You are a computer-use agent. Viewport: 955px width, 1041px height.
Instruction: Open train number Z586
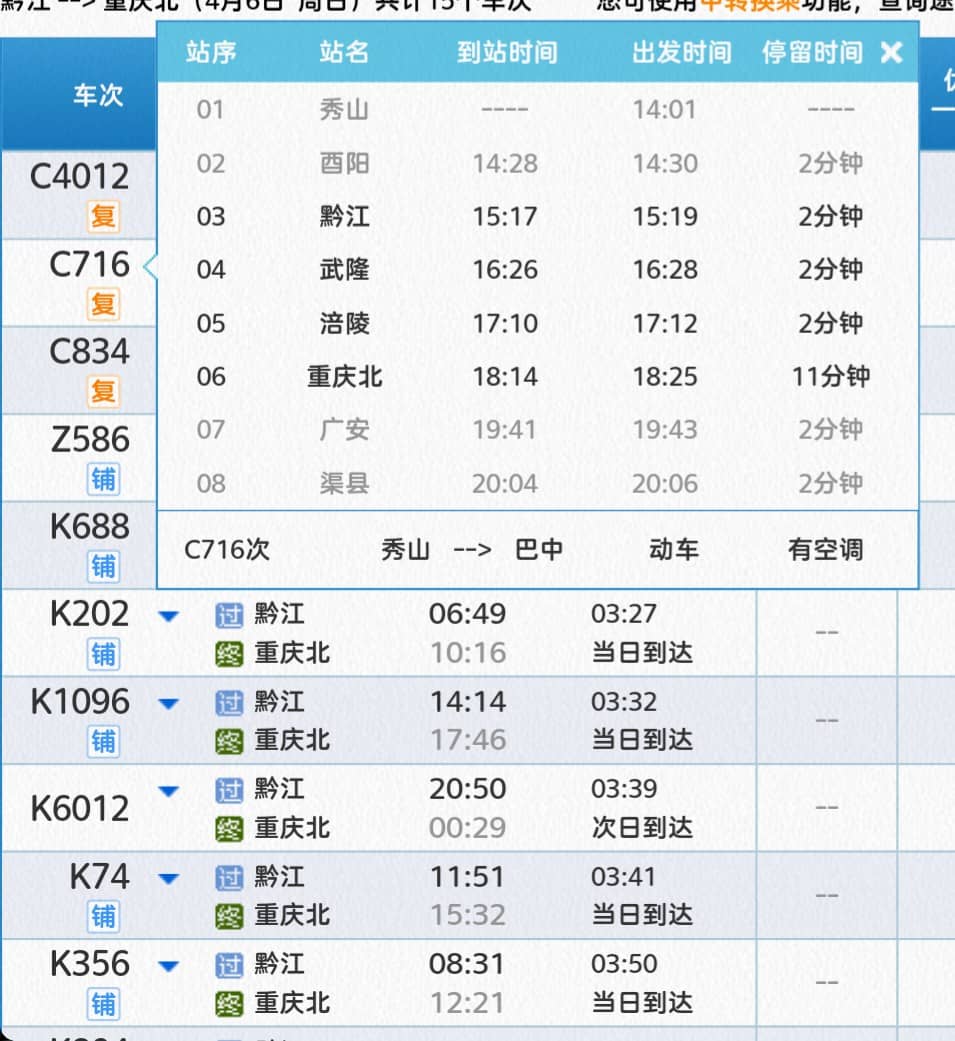pyautogui.click(x=90, y=439)
